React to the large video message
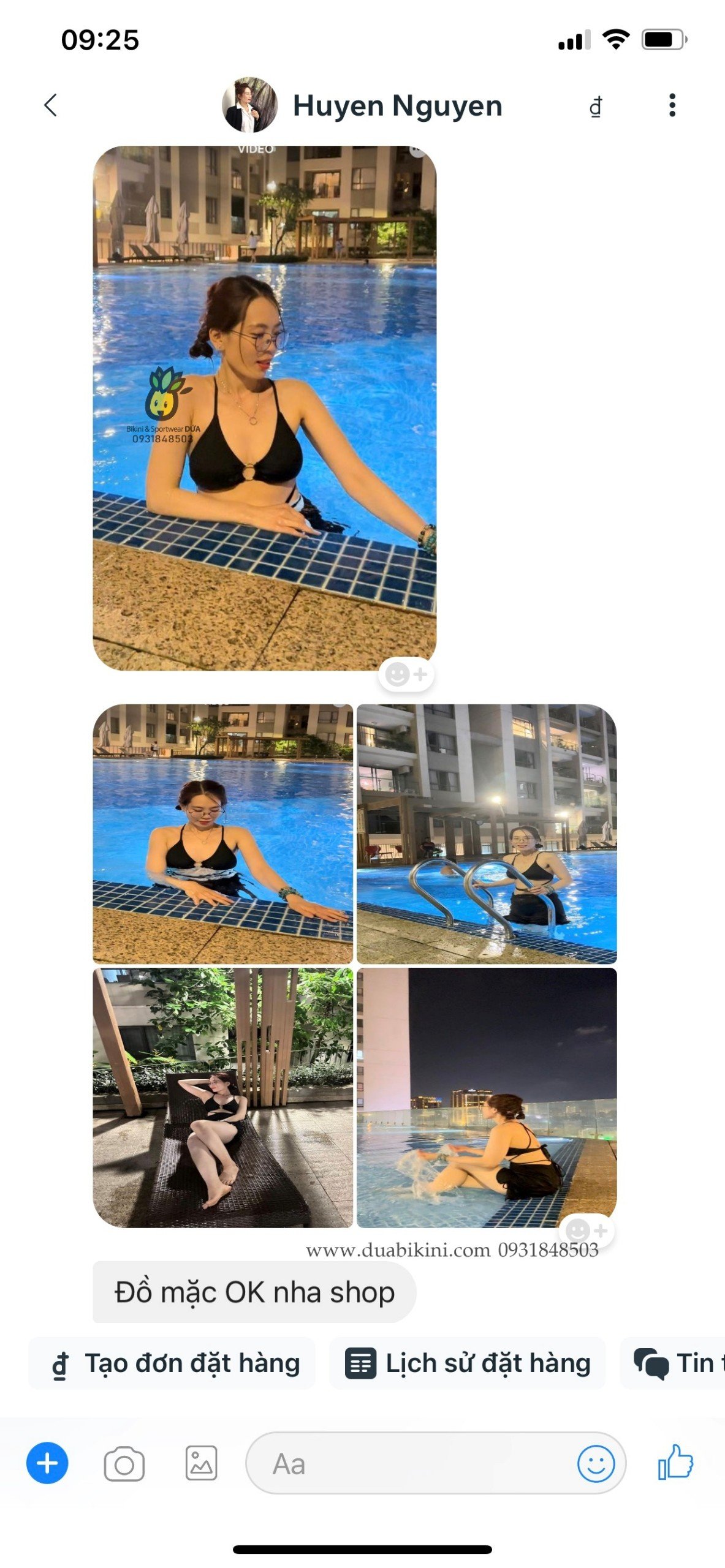 click(x=406, y=674)
